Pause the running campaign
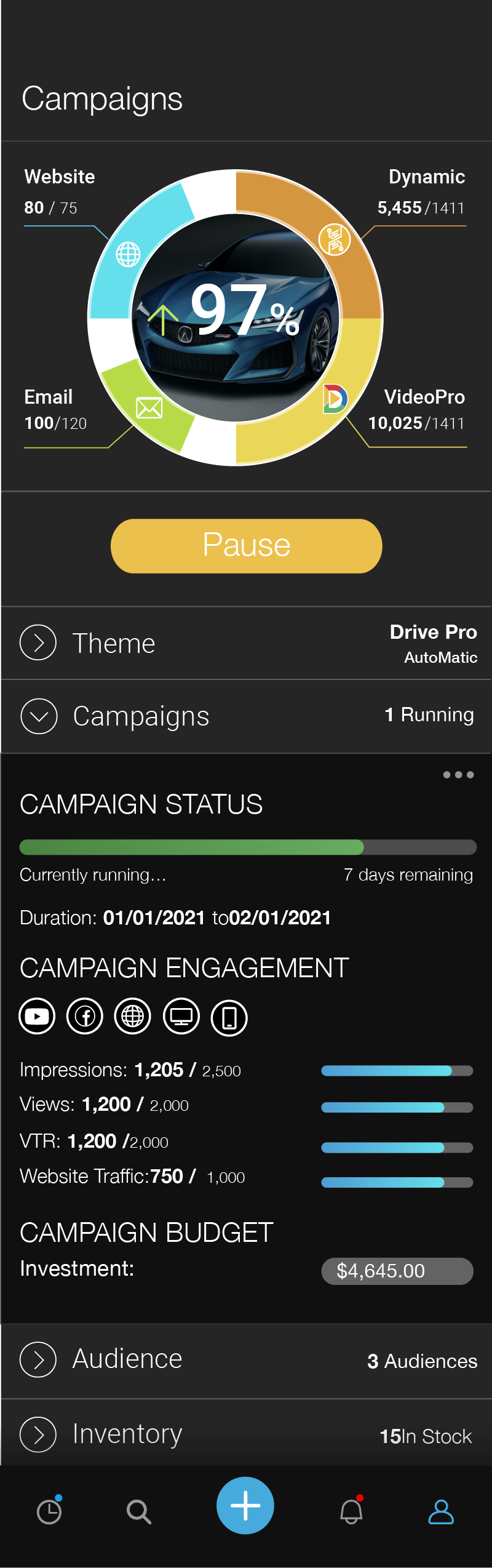 (246, 546)
